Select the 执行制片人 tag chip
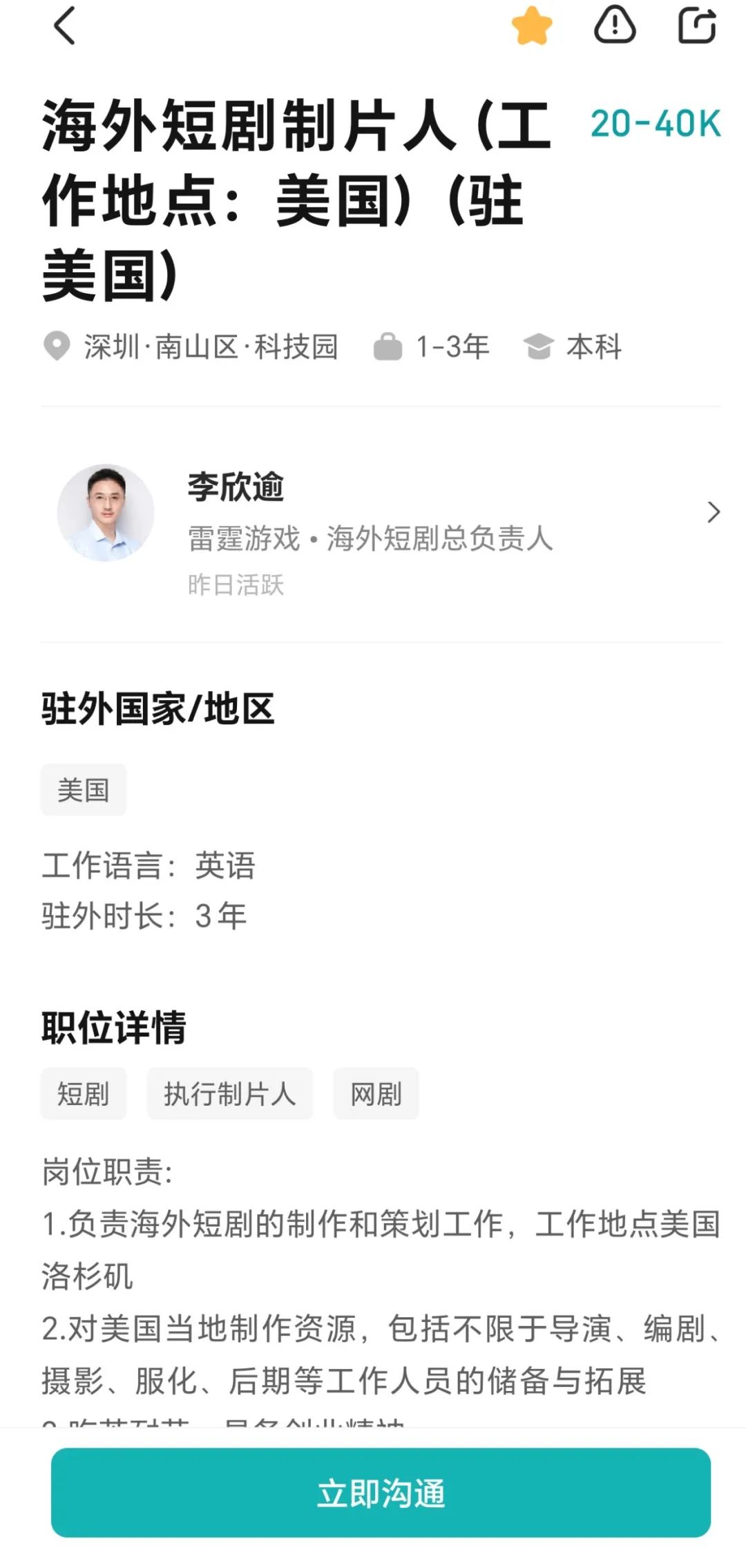Image resolution: width=746 pixels, height=1568 pixels. click(x=229, y=1093)
